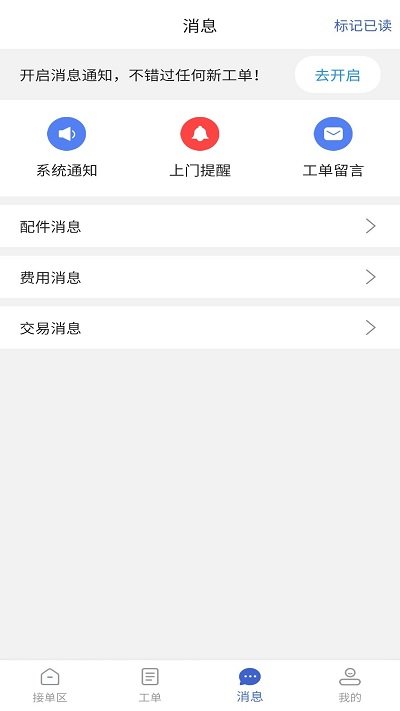Go to the 我的 tab
Screen dimensions: 400x711
pos(350,685)
